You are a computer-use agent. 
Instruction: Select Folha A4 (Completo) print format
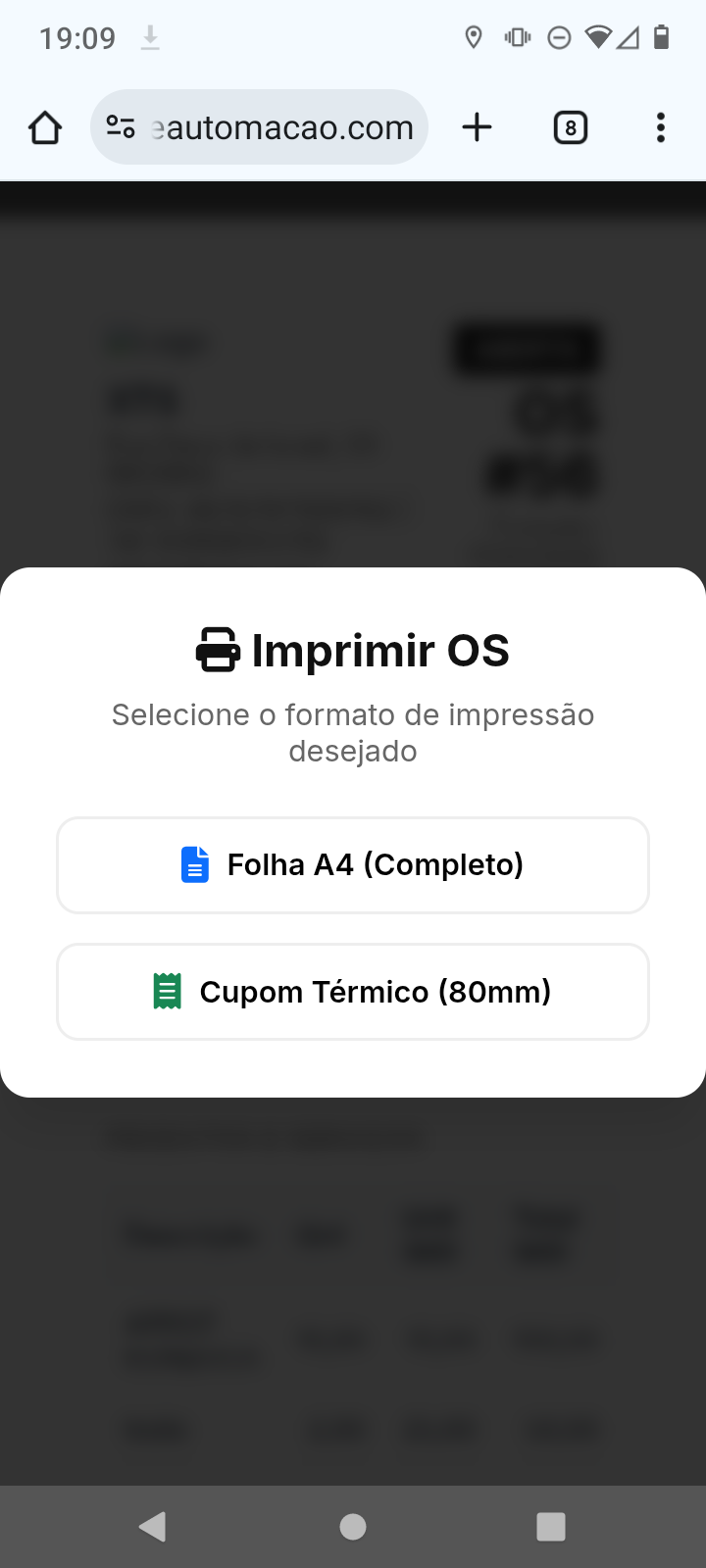353,865
